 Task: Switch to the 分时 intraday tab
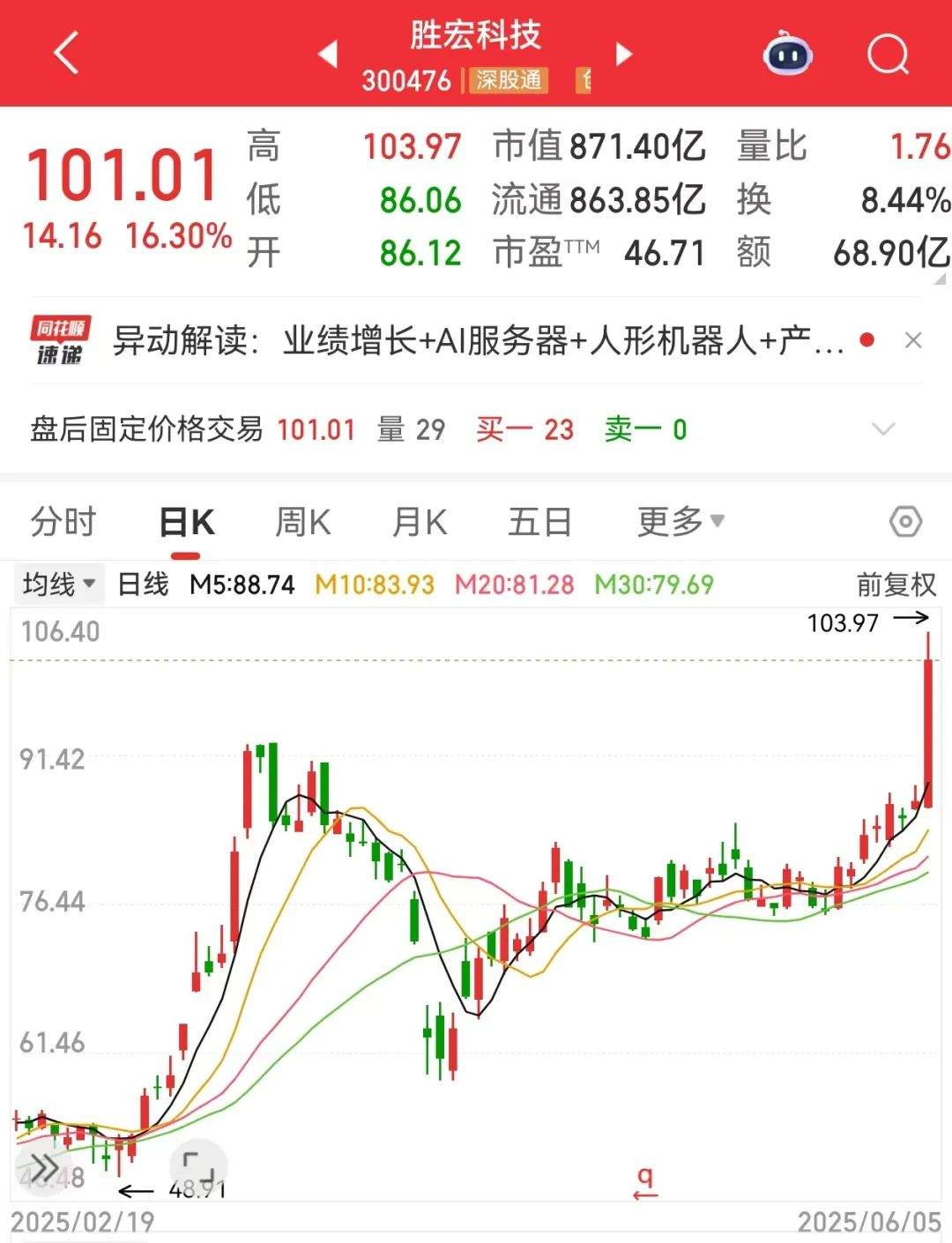click(x=63, y=521)
